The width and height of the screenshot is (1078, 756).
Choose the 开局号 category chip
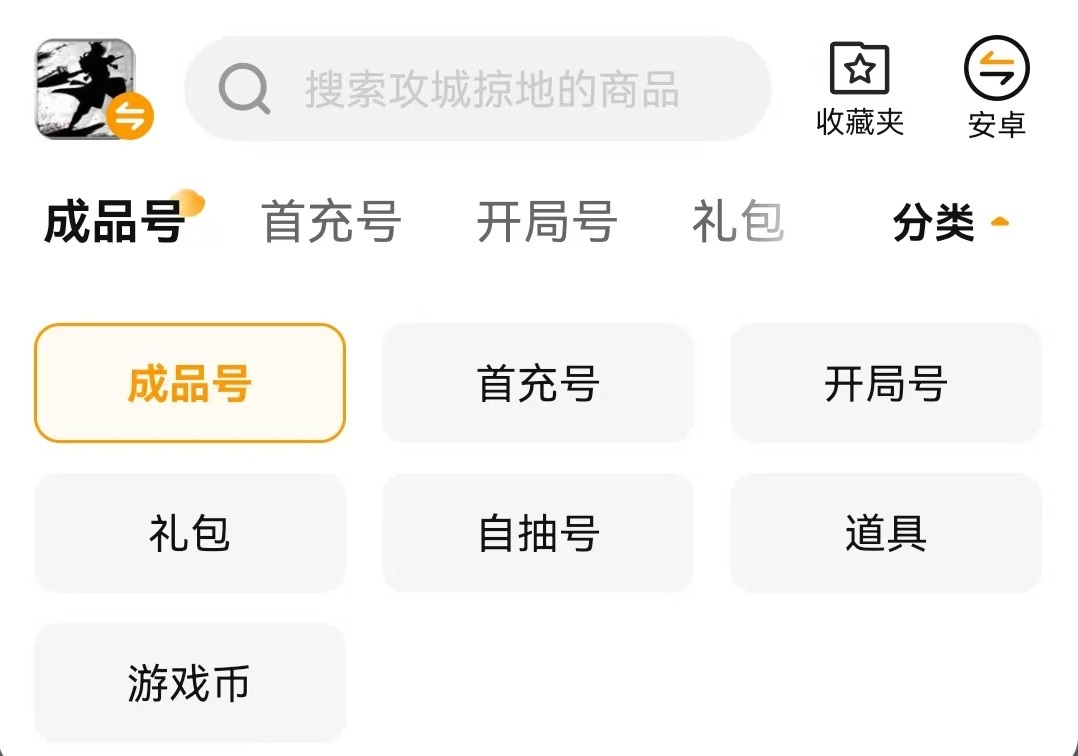click(886, 383)
